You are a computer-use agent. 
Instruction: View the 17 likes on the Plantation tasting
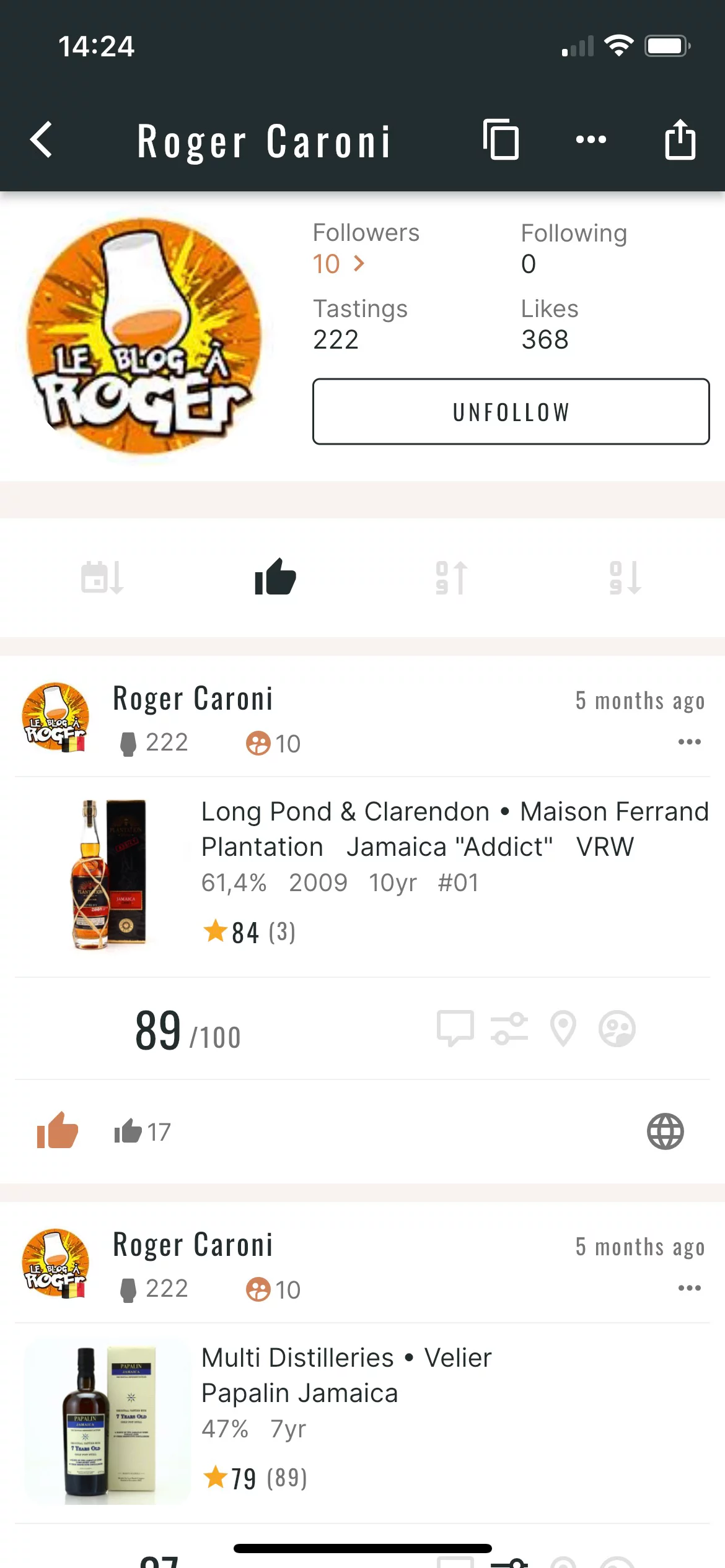[143, 1132]
